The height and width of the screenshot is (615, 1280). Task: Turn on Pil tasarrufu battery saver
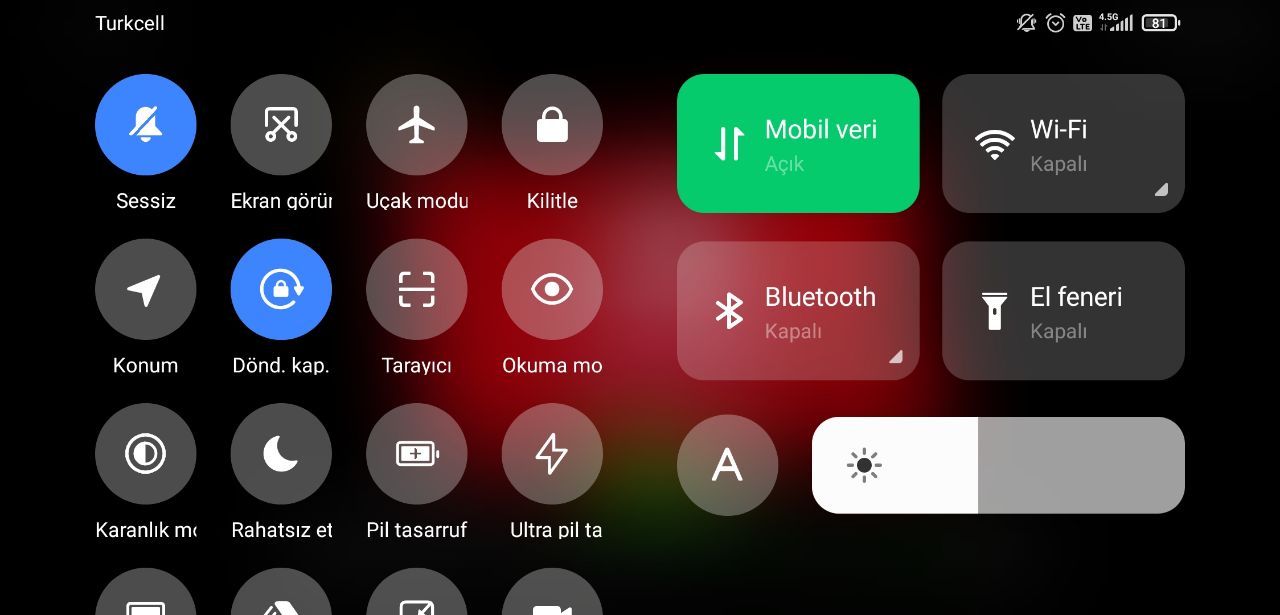pyautogui.click(x=417, y=454)
